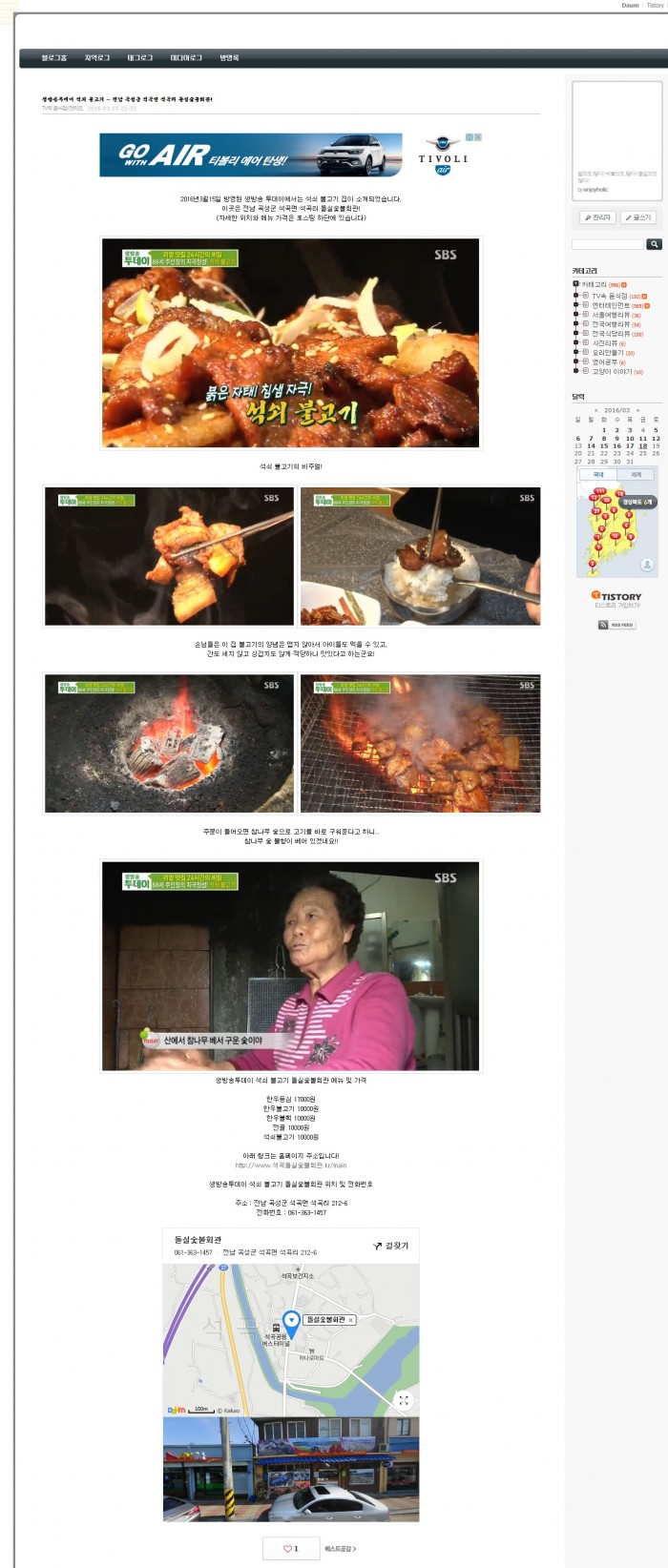Viewport: 668px width, 1568px height.
Task: Go to the previous month in the calendar
Action: pos(596,410)
